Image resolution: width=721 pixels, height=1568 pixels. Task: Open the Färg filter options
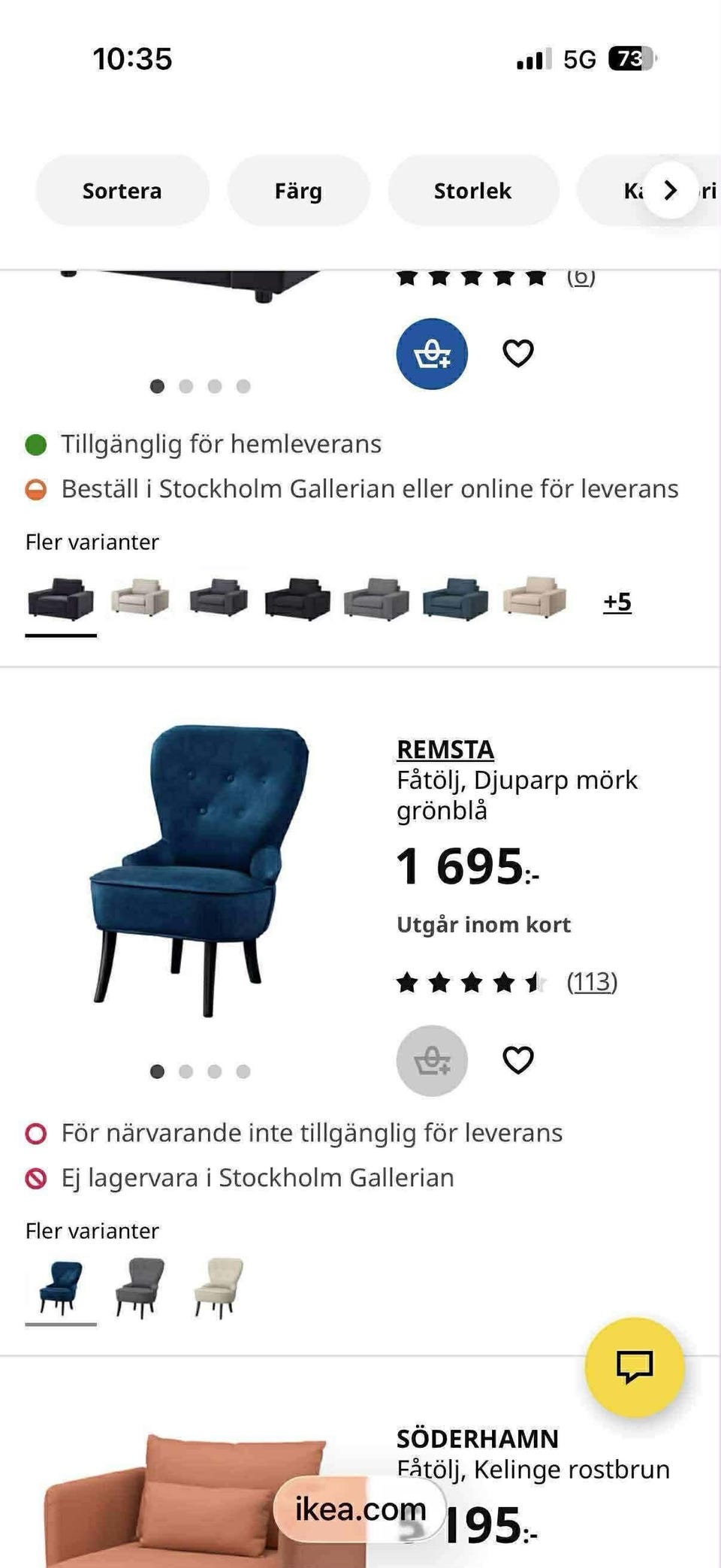298,190
